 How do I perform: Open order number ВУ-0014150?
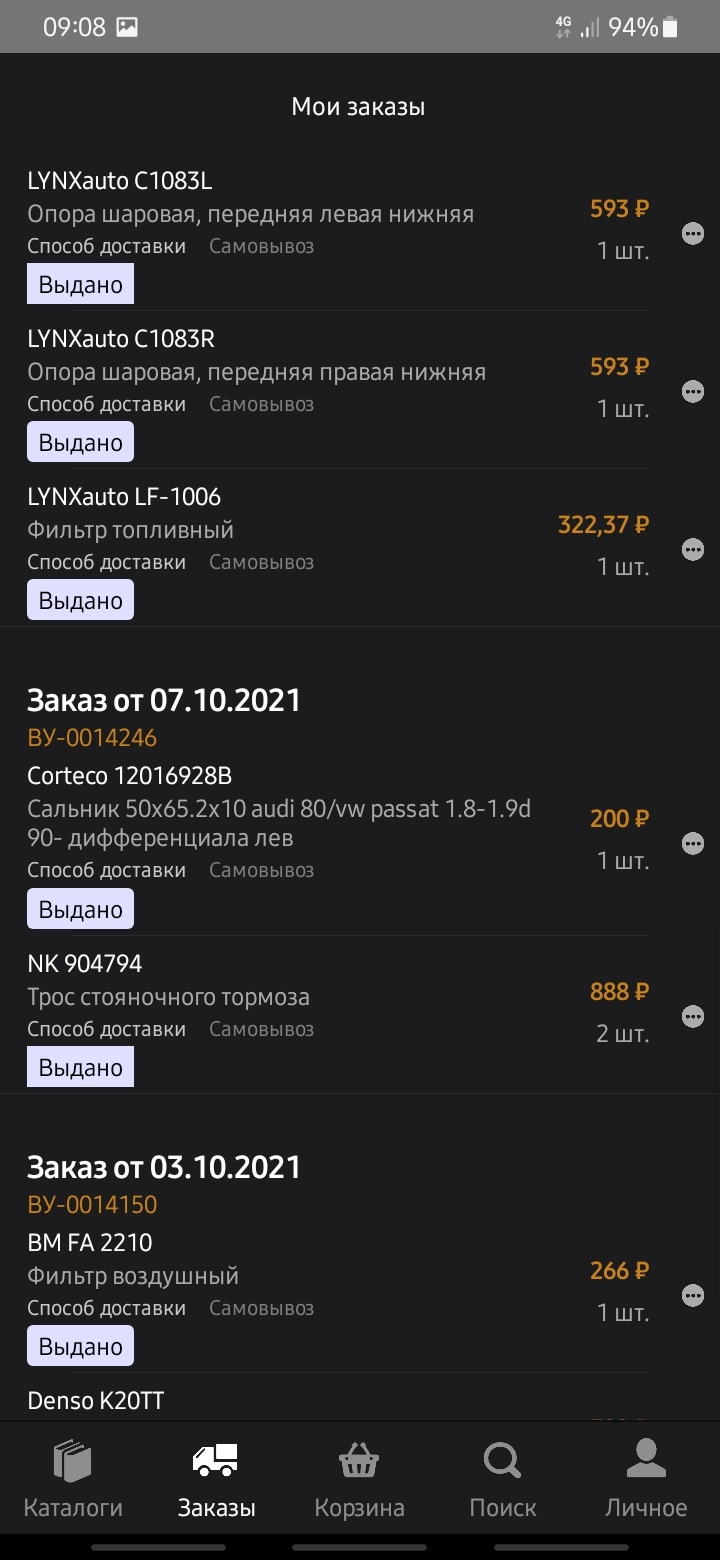[x=92, y=1205]
